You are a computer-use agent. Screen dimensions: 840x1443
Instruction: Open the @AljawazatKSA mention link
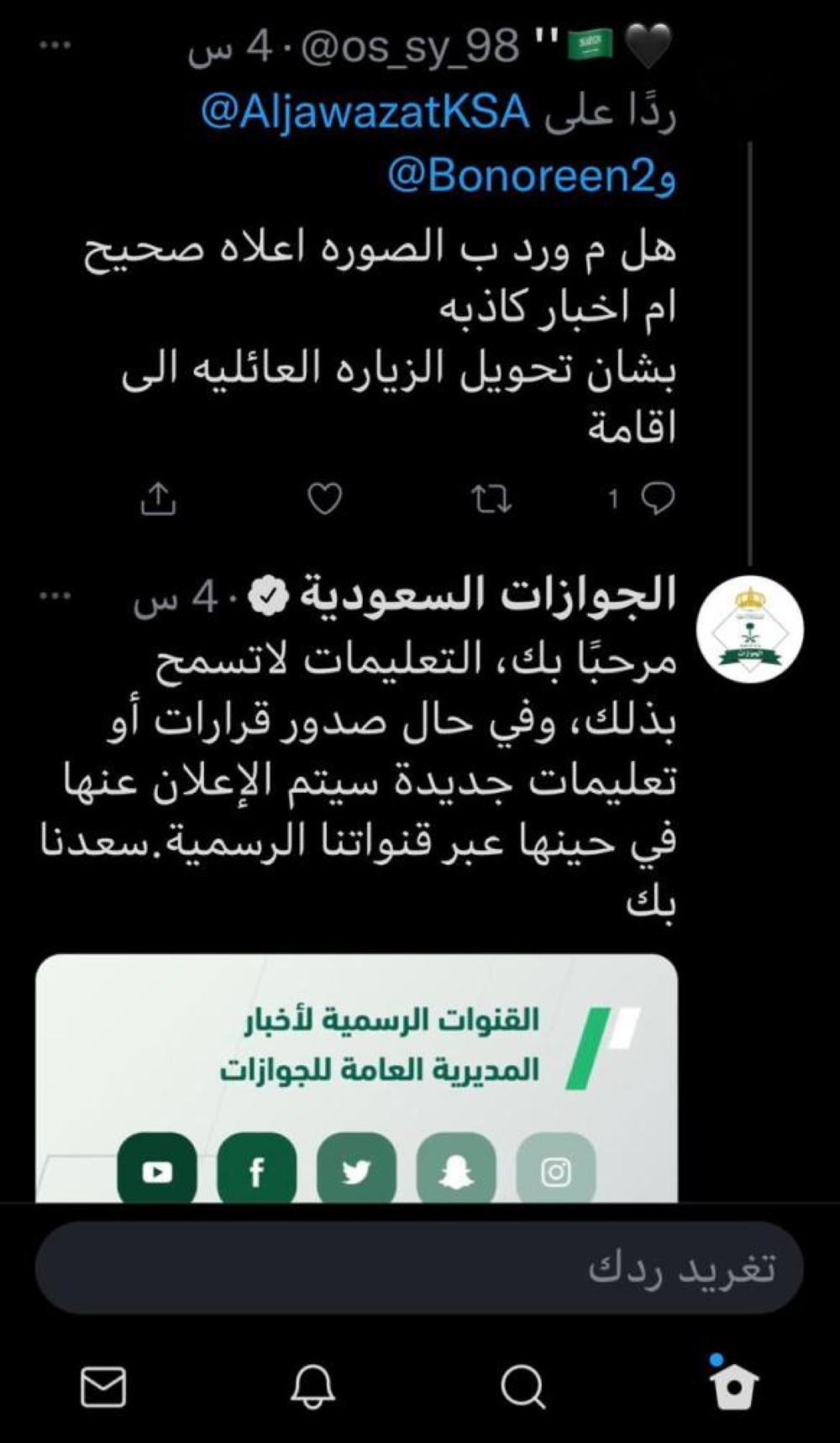point(366,113)
